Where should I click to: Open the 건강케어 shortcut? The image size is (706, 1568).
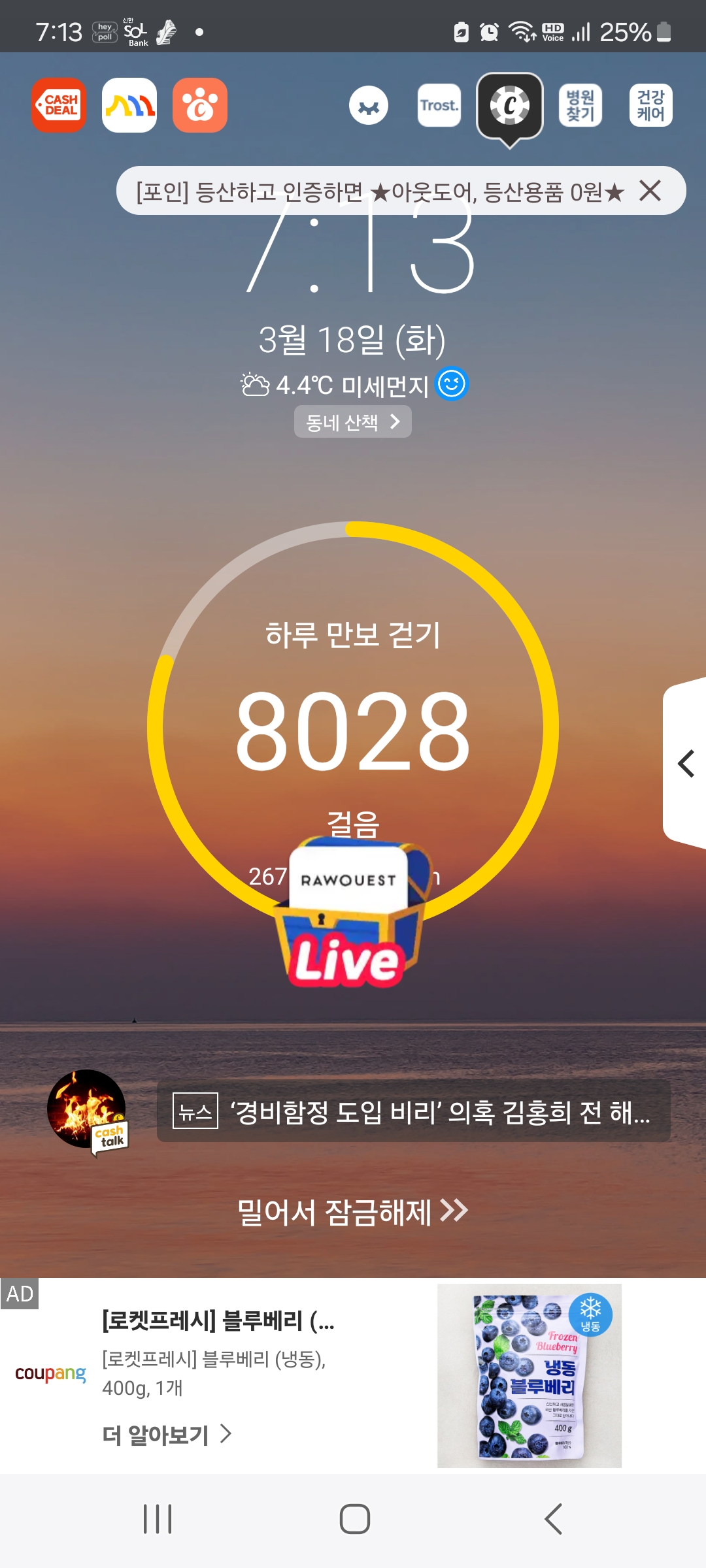[x=651, y=105]
